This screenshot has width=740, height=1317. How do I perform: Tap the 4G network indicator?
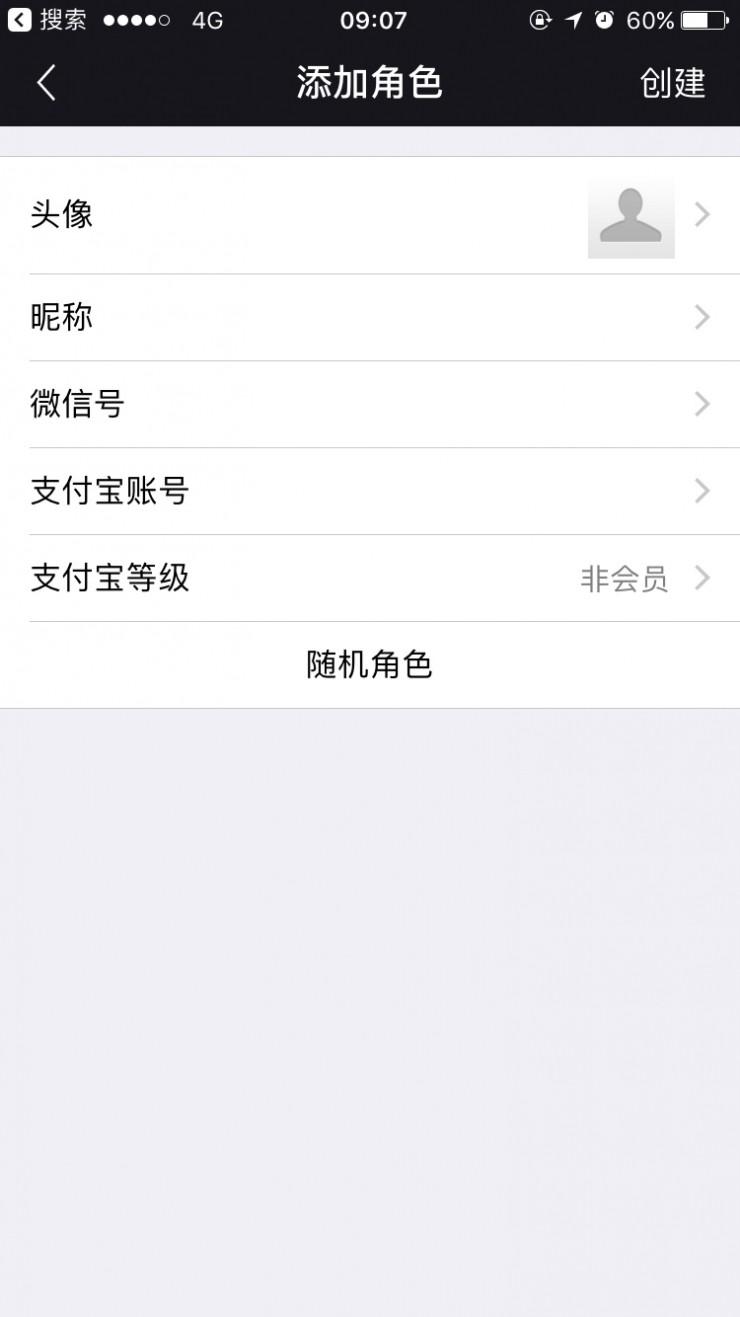206,20
